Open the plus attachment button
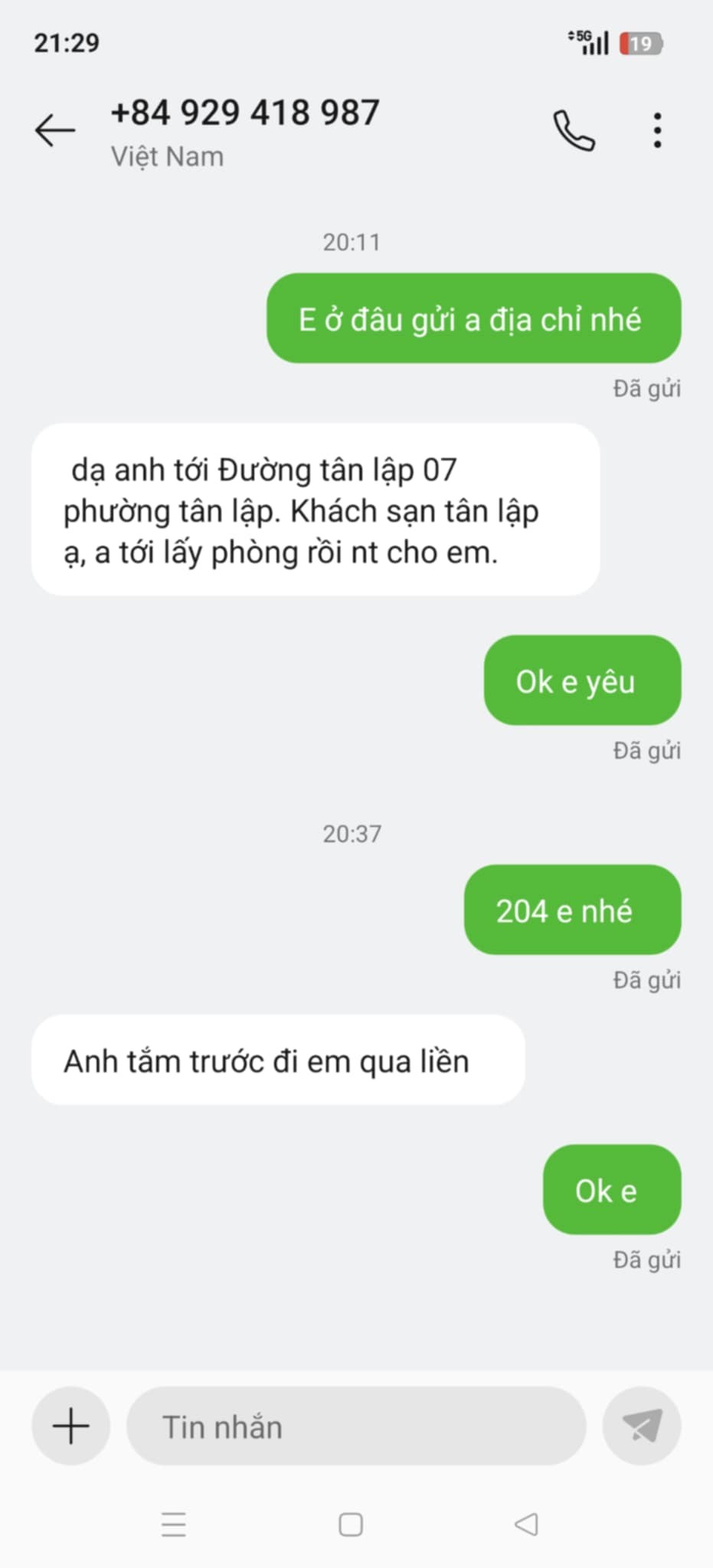Image resolution: width=713 pixels, height=1568 pixels. [x=70, y=1426]
